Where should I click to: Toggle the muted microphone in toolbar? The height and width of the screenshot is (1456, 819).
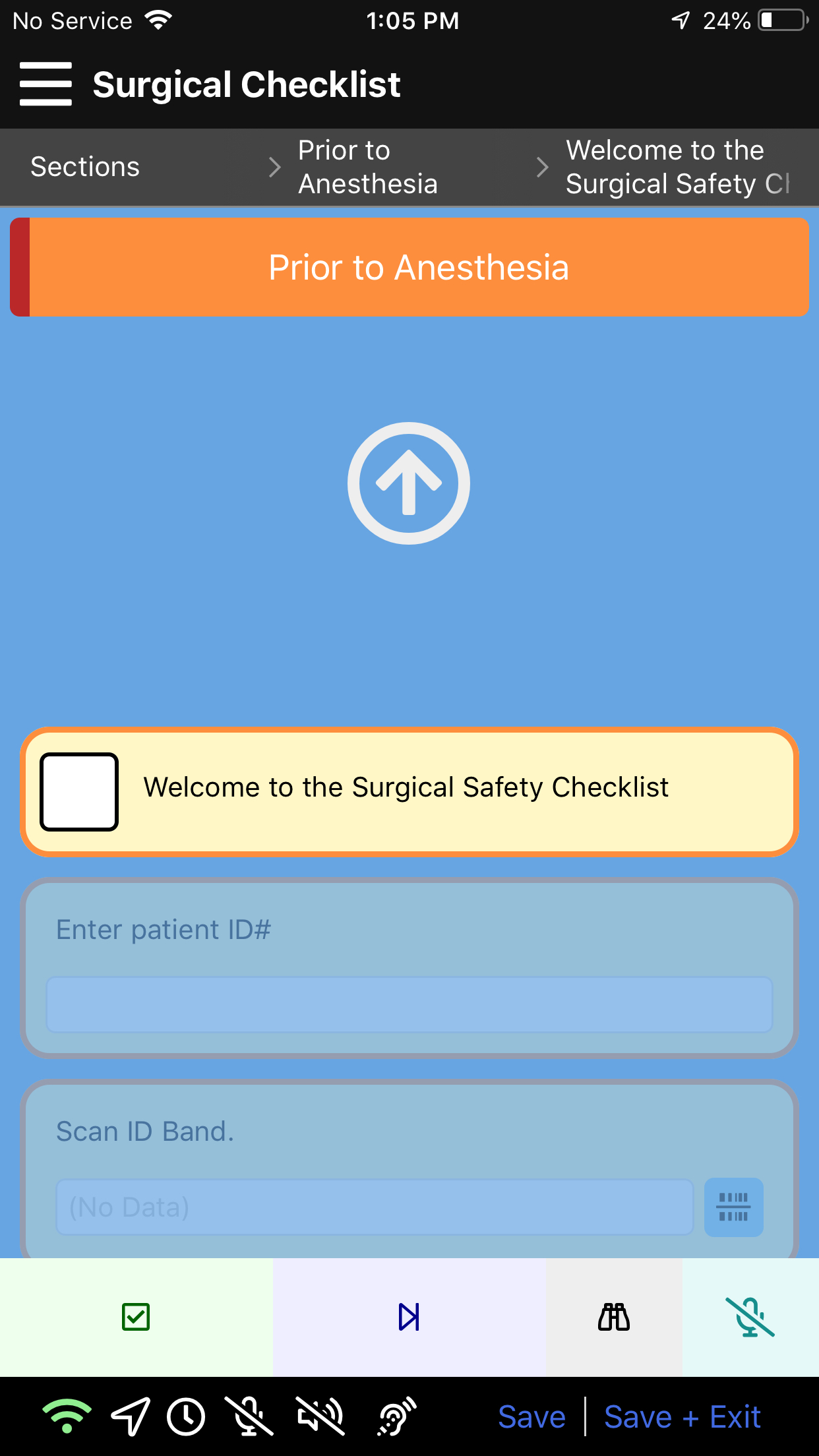(750, 1317)
